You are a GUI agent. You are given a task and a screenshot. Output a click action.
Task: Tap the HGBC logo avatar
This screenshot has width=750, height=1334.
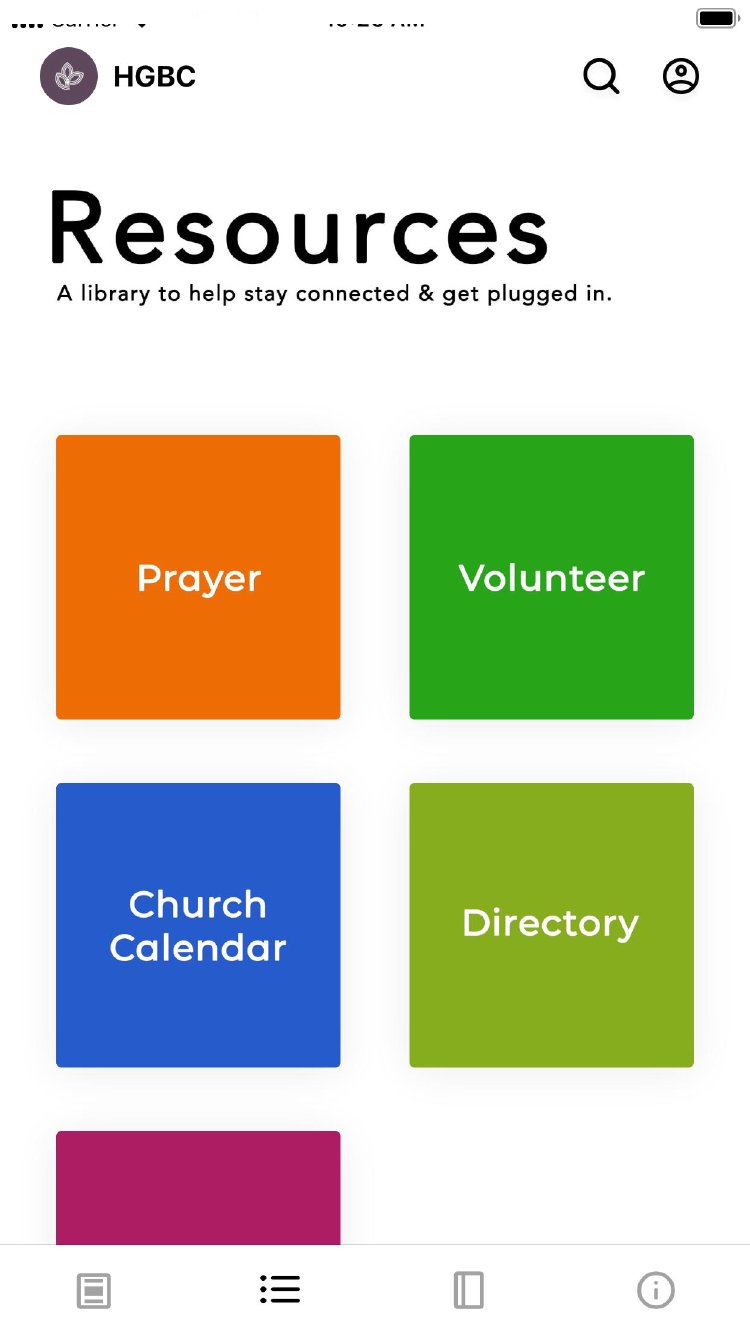click(x=69, y=76)
